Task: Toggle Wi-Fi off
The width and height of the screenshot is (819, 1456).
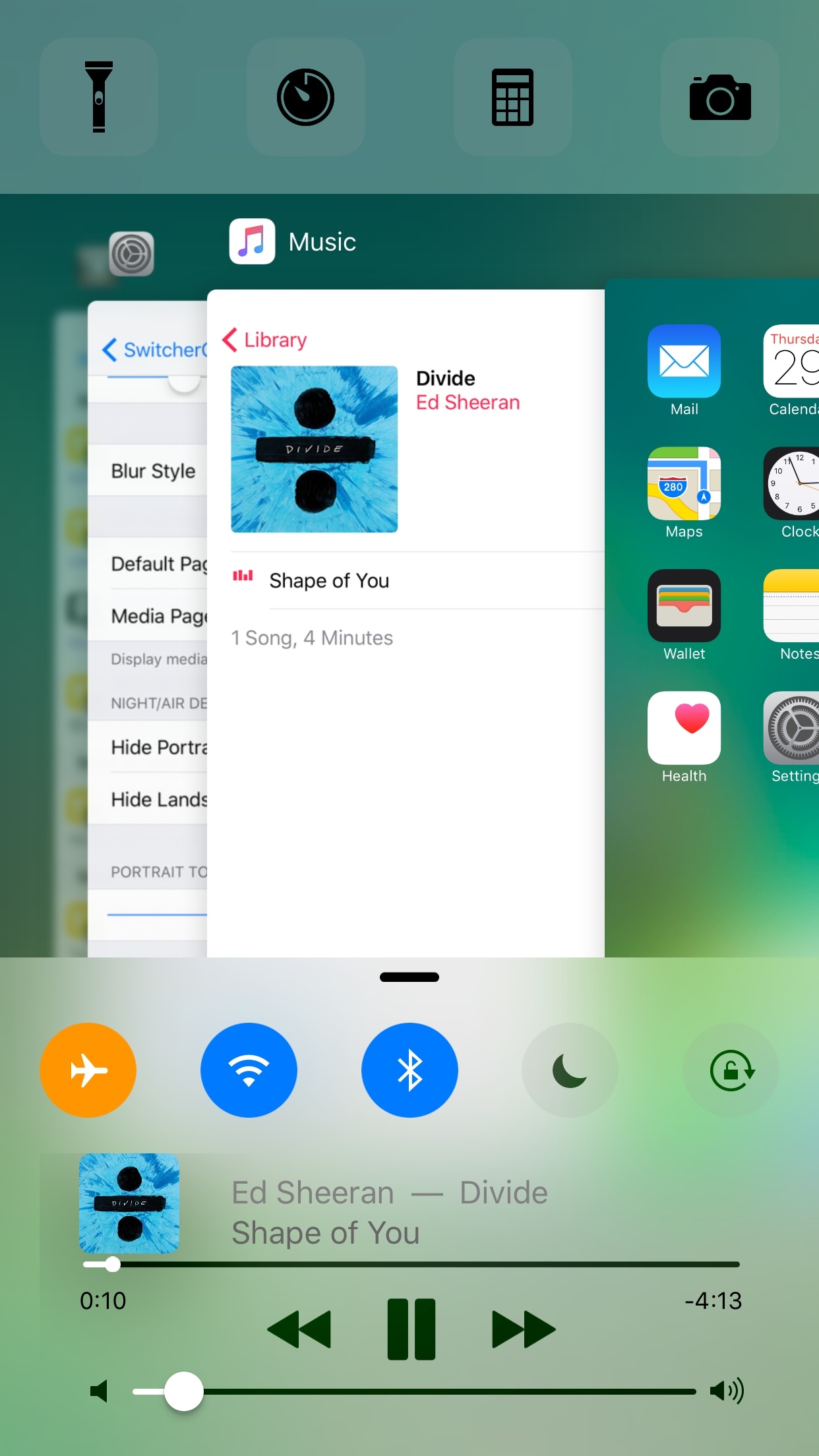Action: 249,1070
